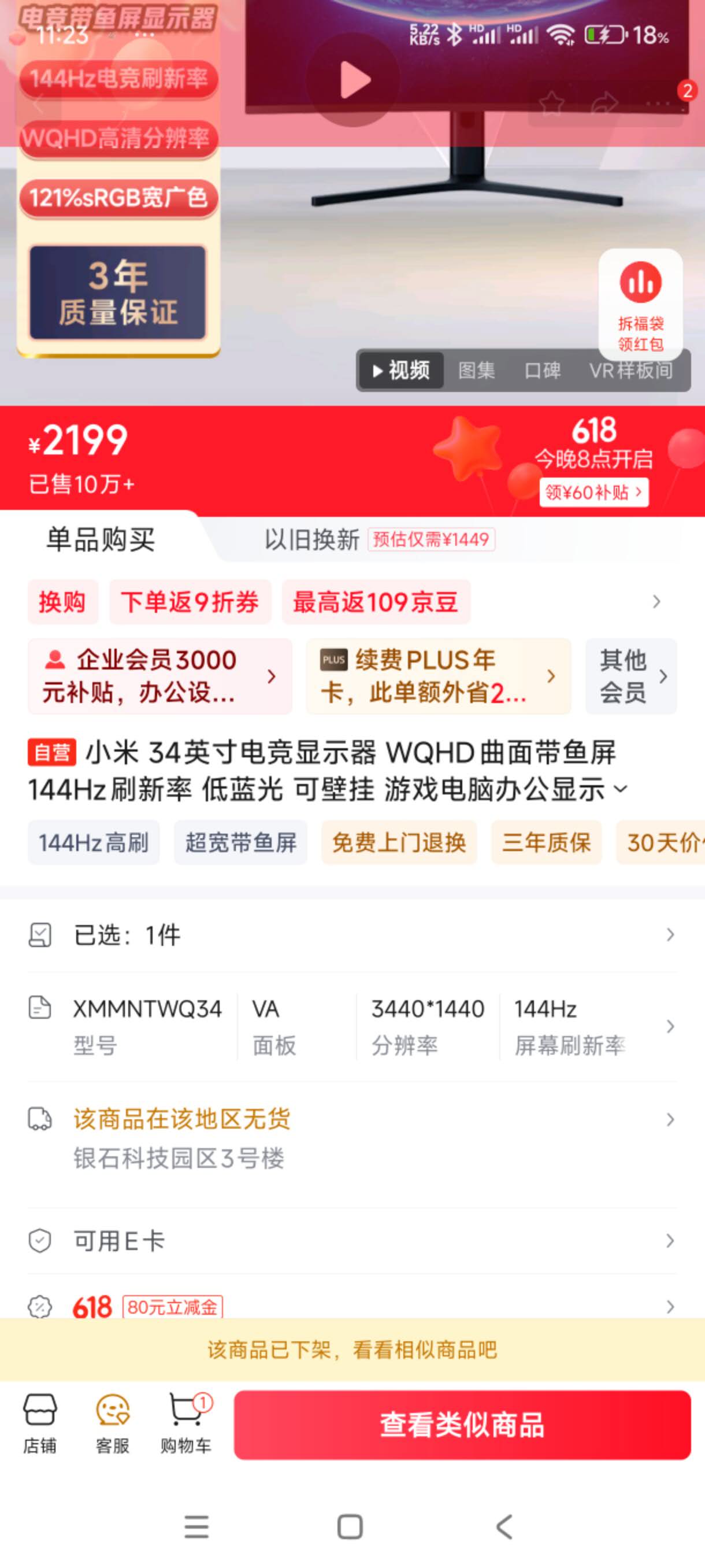Open 续费PLUS年卡 offer card
Viewport: 705px width, 1568px height.
438,676
